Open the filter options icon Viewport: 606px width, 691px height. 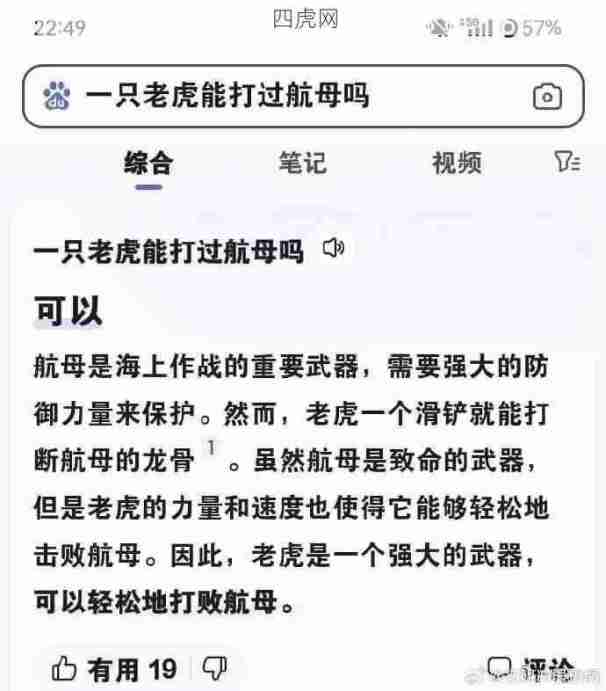[x=567, y=162]
